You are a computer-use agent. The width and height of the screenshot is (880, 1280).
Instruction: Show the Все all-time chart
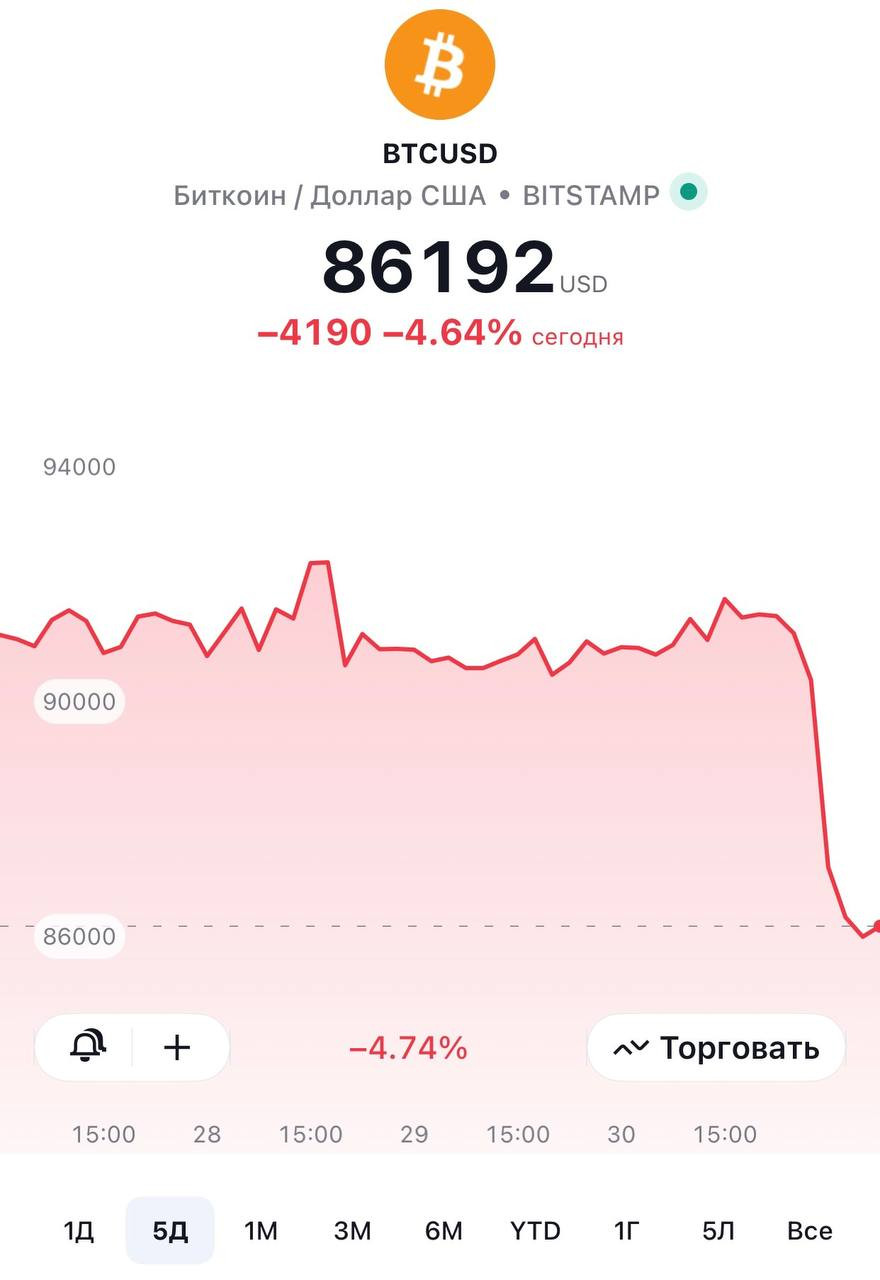[809, 1230]
